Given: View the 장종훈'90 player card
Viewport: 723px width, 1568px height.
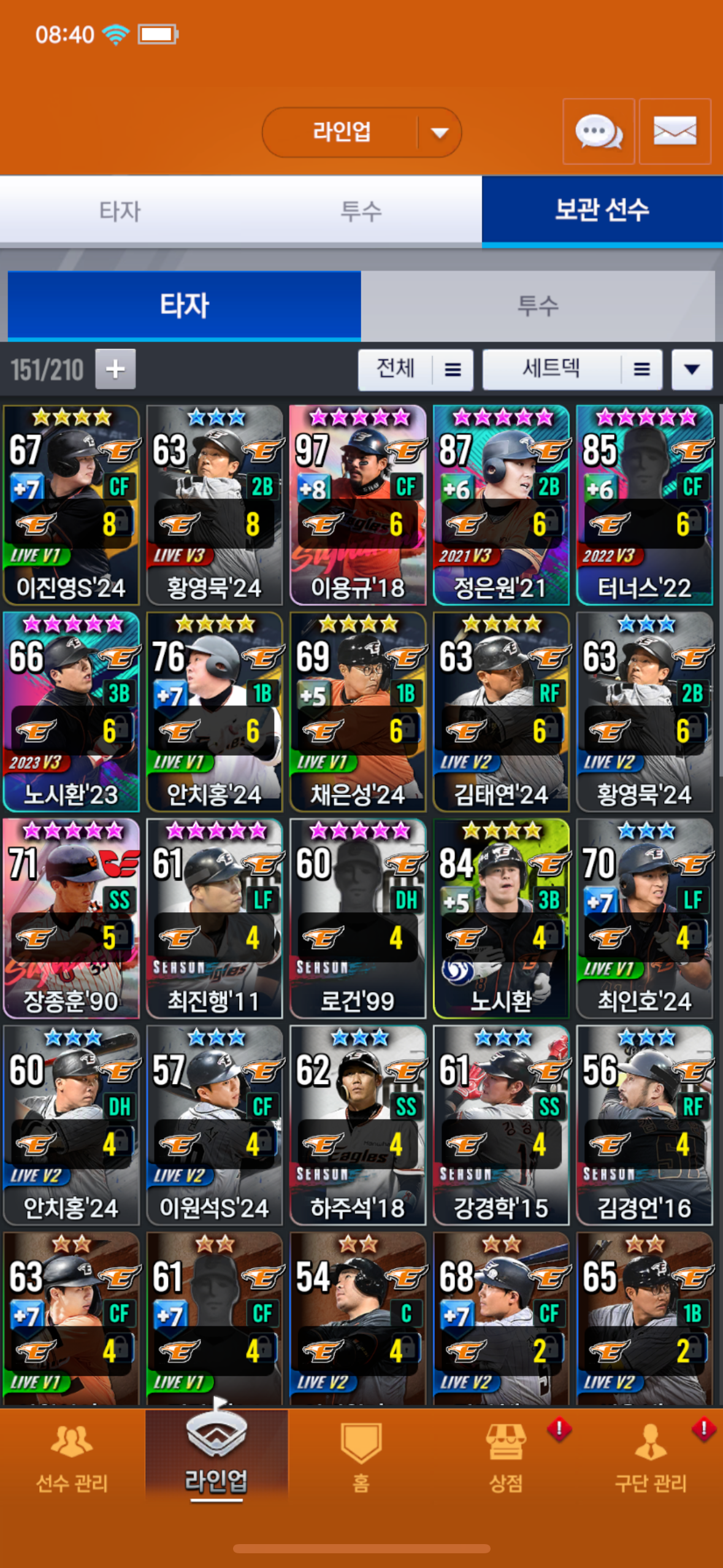Looking at the screenshot, I should [71, 918].
